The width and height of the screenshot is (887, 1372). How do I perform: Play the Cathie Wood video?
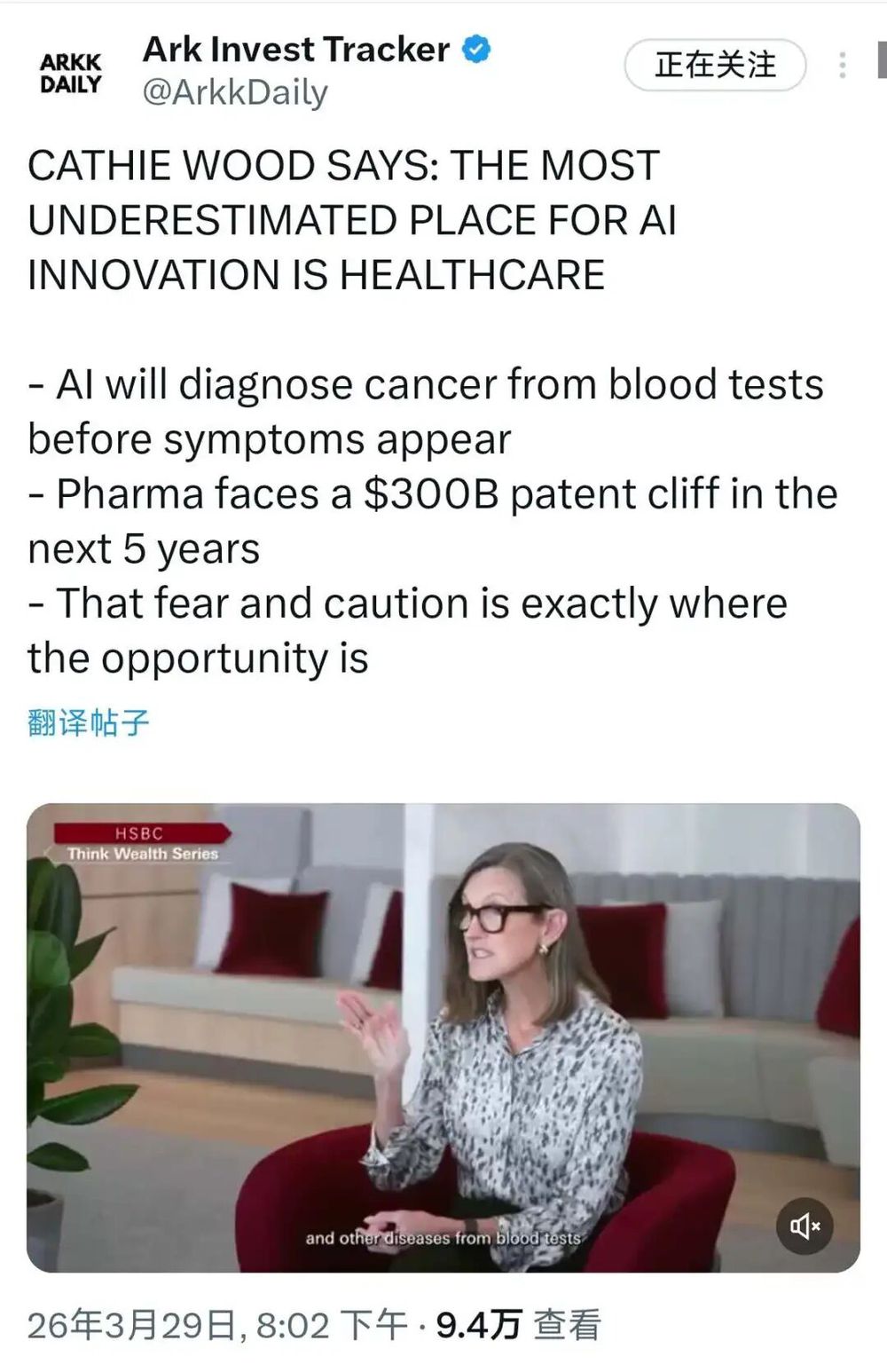(x=443, y=1037)
